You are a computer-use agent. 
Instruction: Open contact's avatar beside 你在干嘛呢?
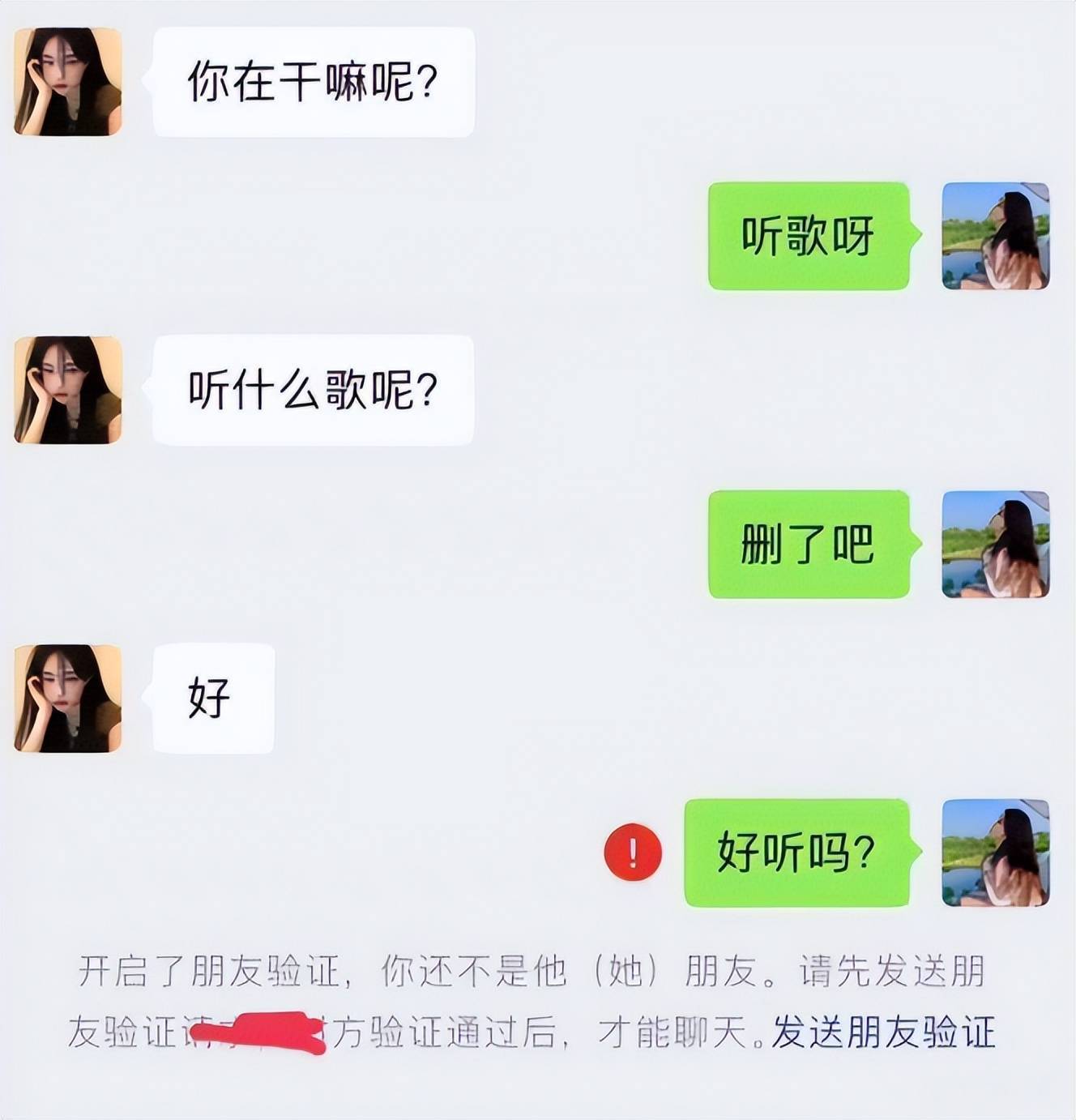tap(68, 82)
